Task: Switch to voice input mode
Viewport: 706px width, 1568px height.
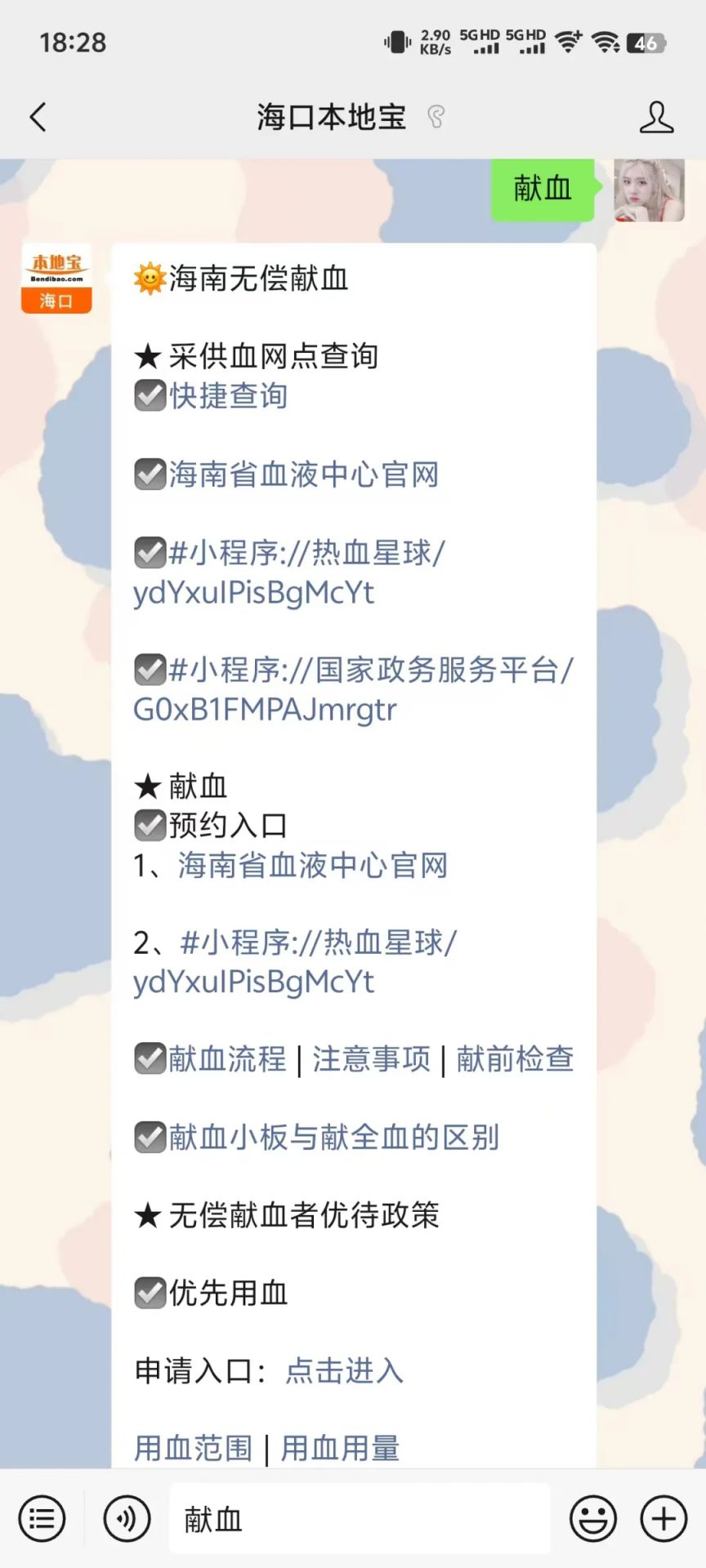Action: [x=127, y=1519]
